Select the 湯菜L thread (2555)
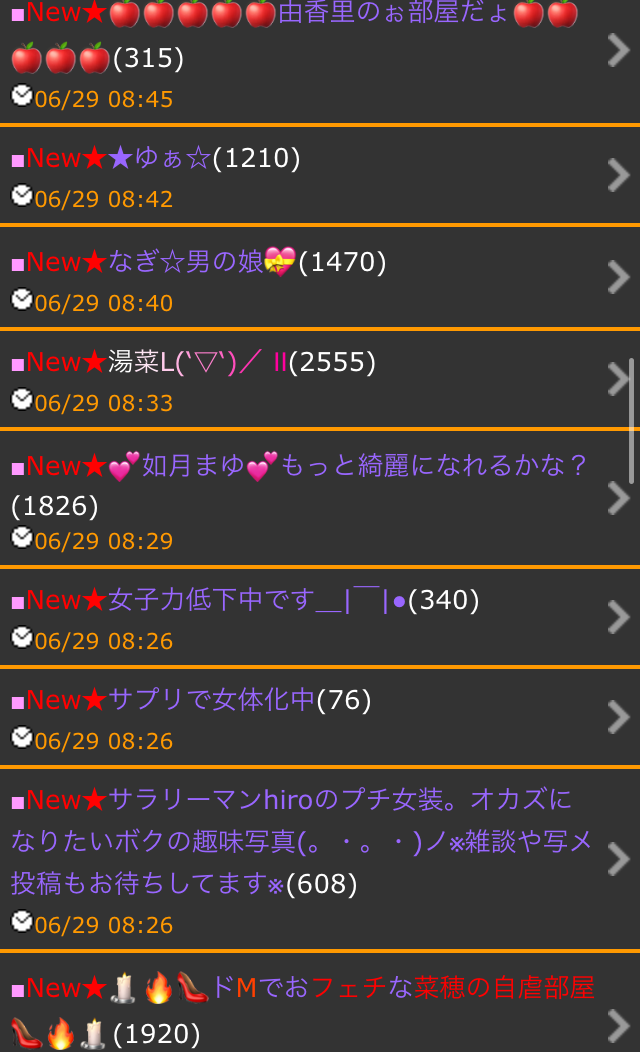 (320, 379)
